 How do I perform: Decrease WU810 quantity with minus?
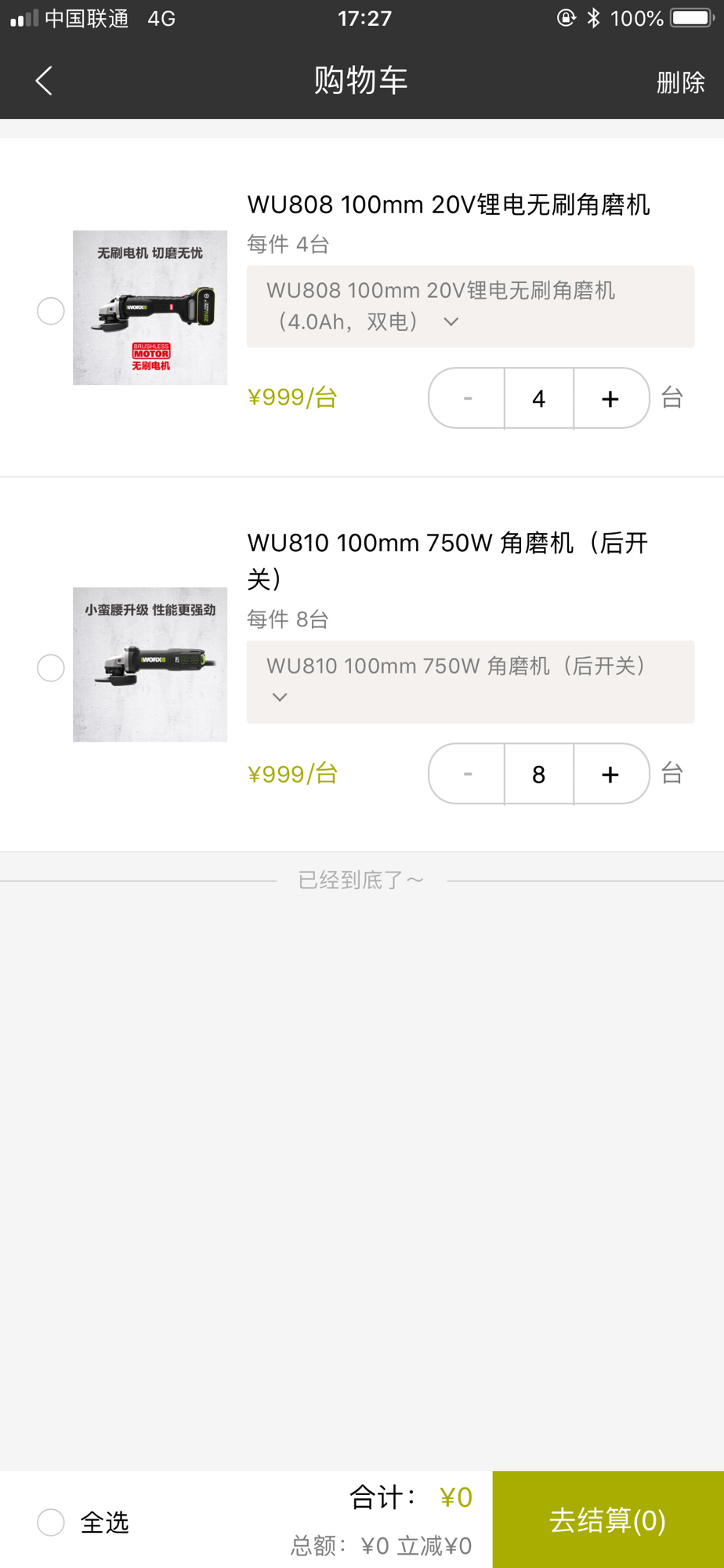[x=467, y=774]
